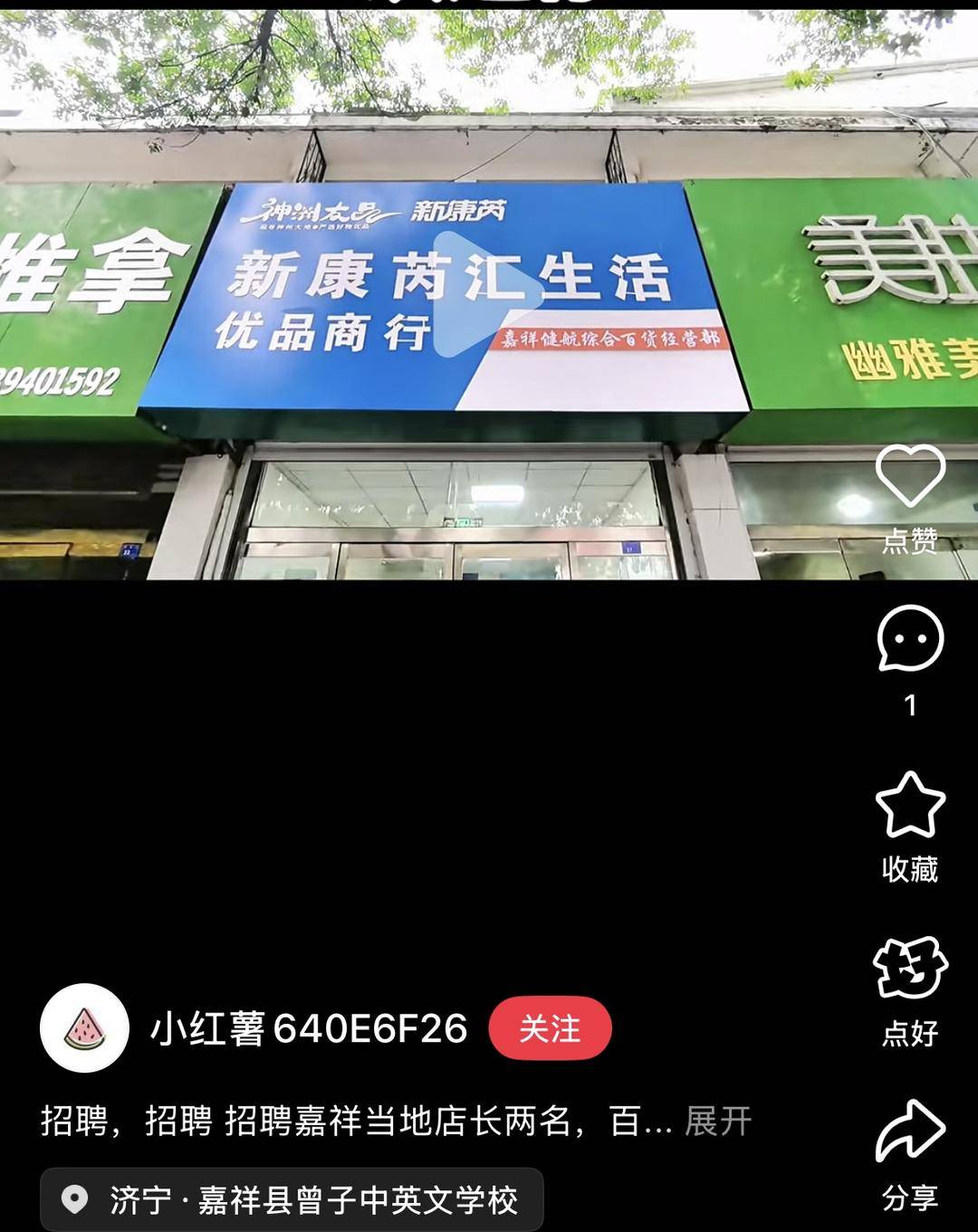Save the video via the star icon (收藏)
Screen dimensions: 978x1232
(x=910, y=805)
